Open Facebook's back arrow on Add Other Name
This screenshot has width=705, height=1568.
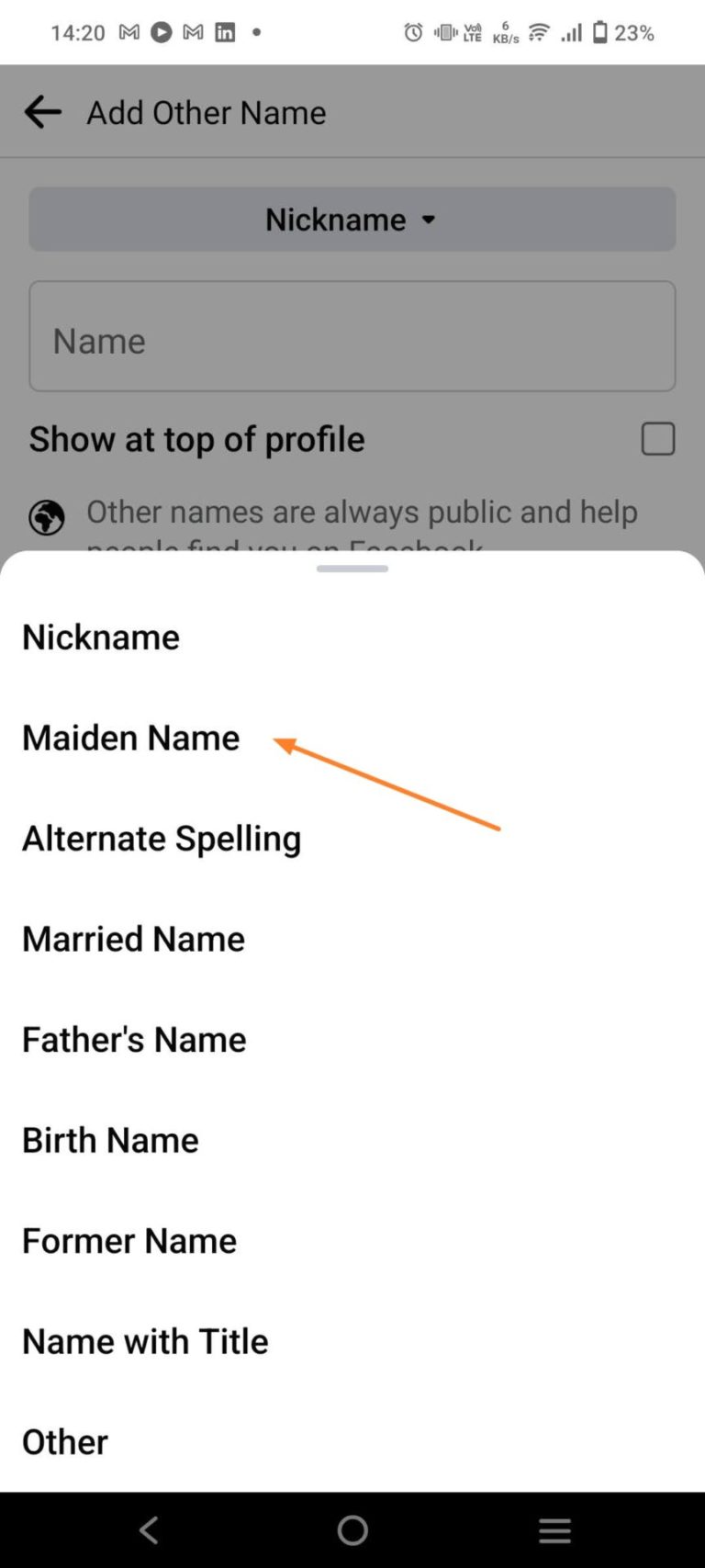point(41,111)
